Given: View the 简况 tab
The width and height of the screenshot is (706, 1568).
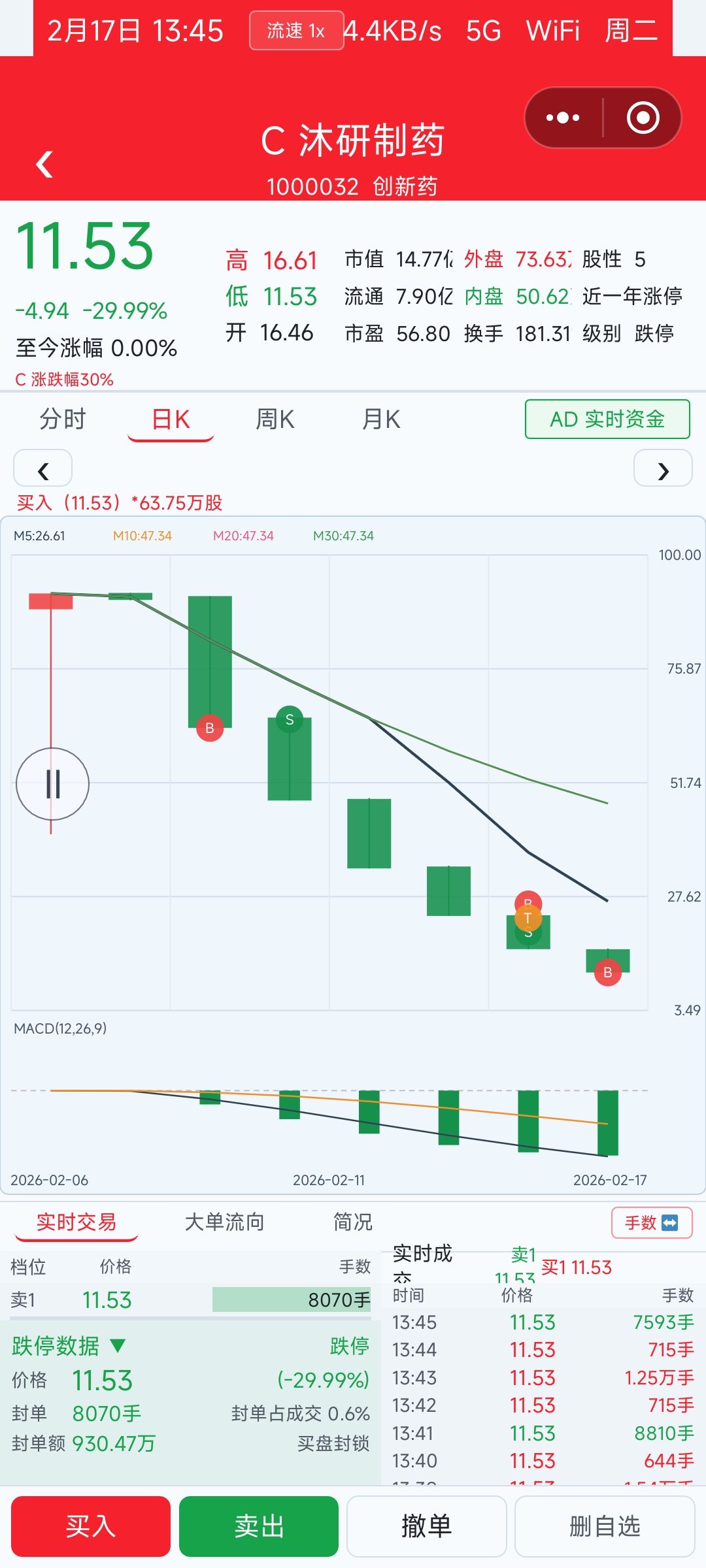Looking at the screenshot, I should pyautogui.click(x=353, y=1222).
